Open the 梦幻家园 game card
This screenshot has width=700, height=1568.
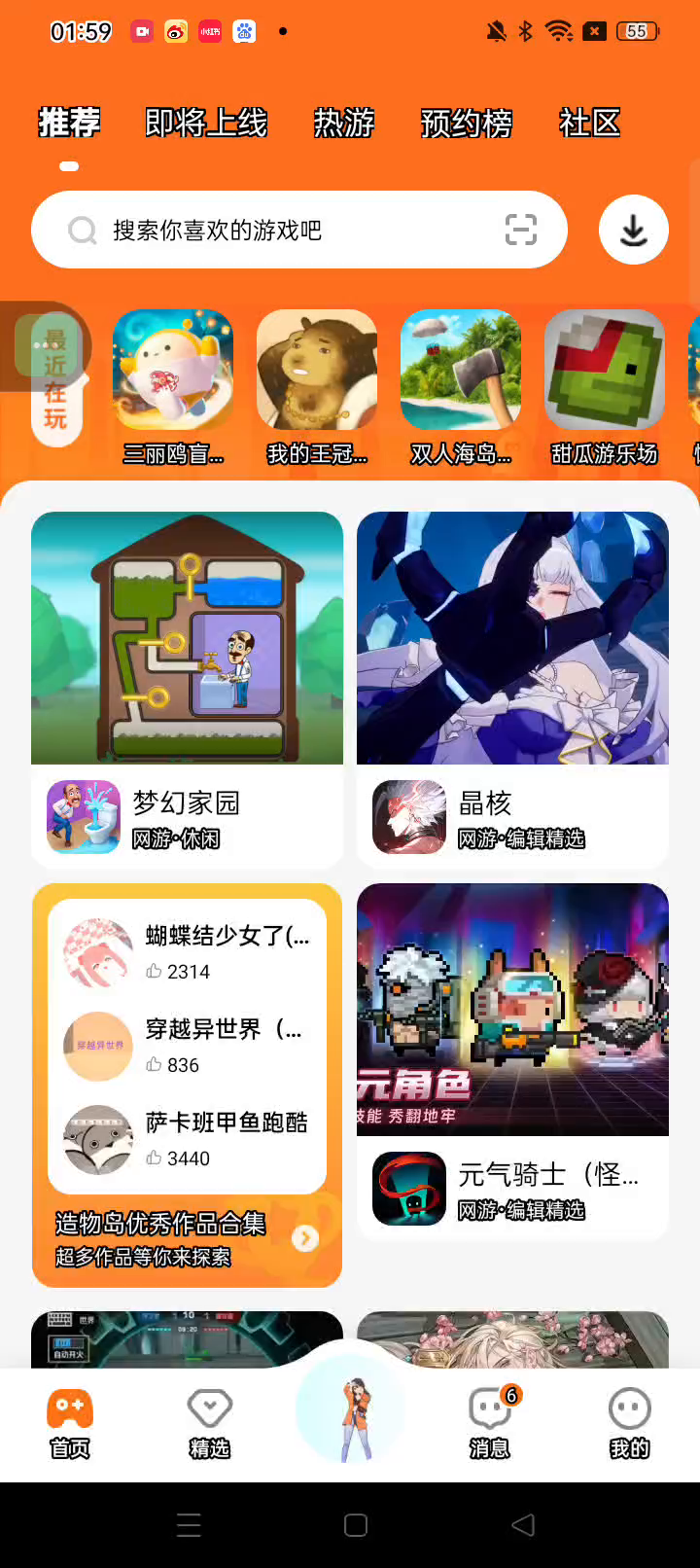tap(187, 689)
